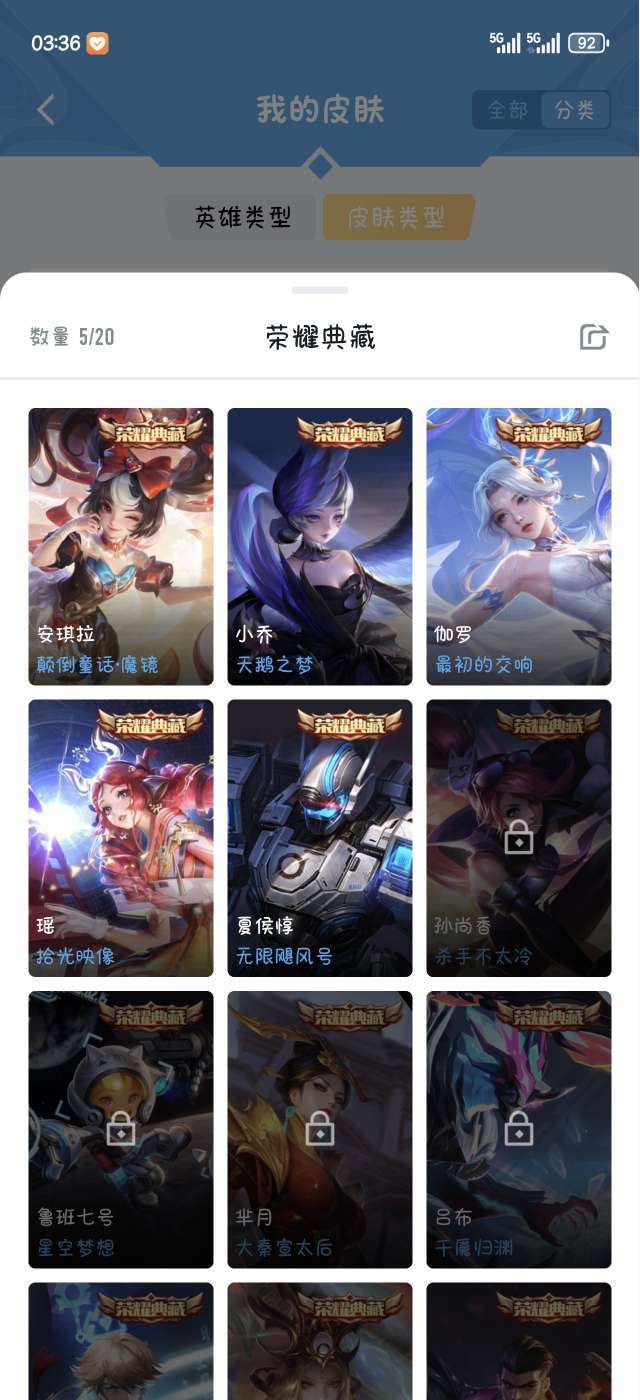Switch to the 全部 view
Screen dimensions: 640x1400
click(x=507, y=110)
